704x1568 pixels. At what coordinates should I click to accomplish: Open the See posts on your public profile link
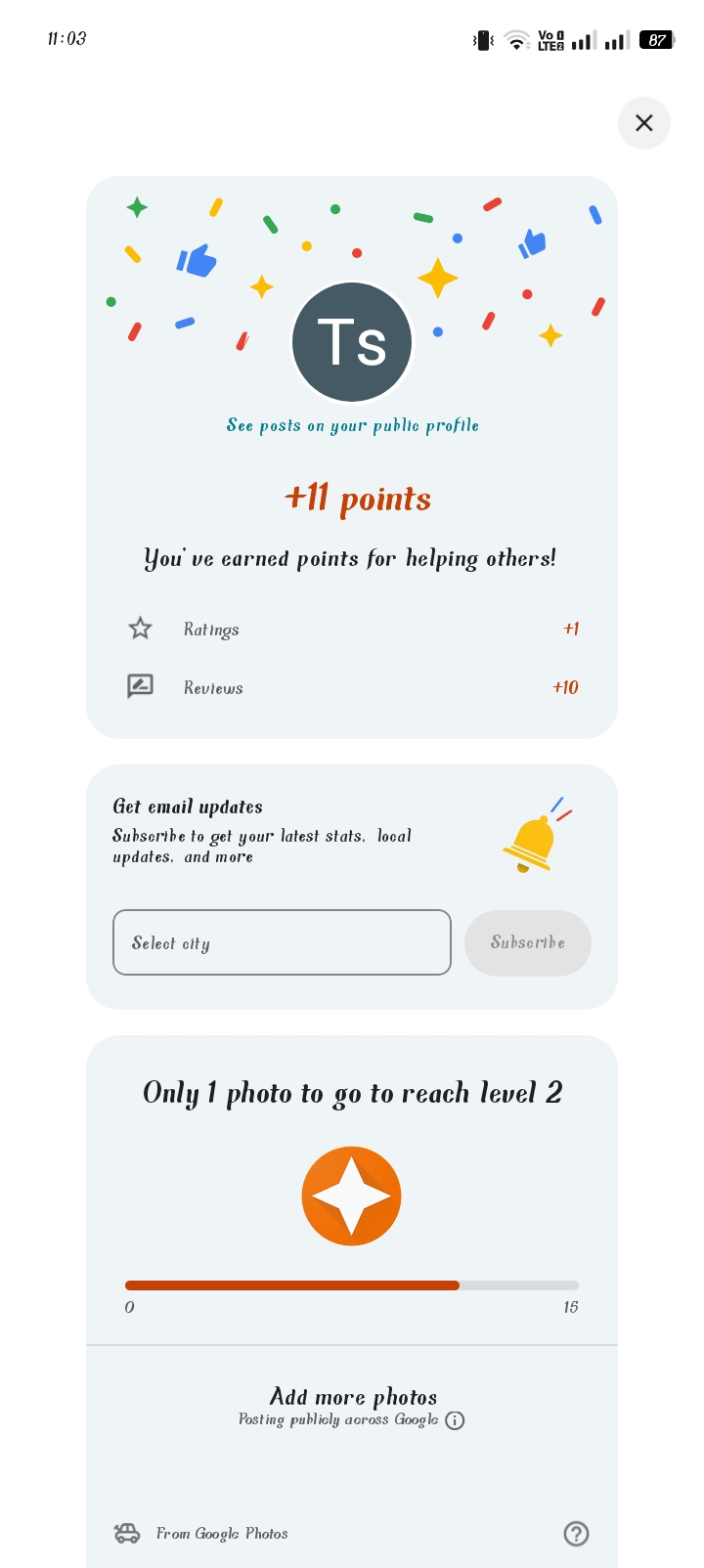[x=352, y=425]
